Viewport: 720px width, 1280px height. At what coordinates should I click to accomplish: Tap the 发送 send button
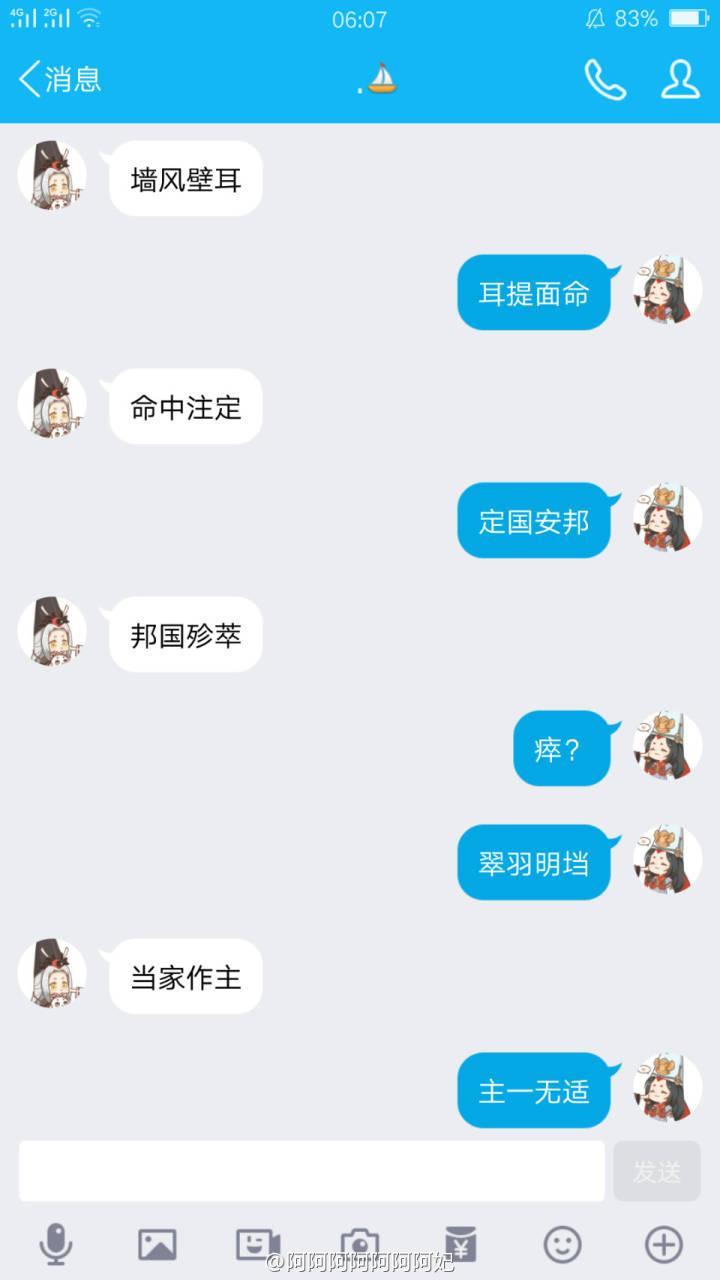(657, 1171)
